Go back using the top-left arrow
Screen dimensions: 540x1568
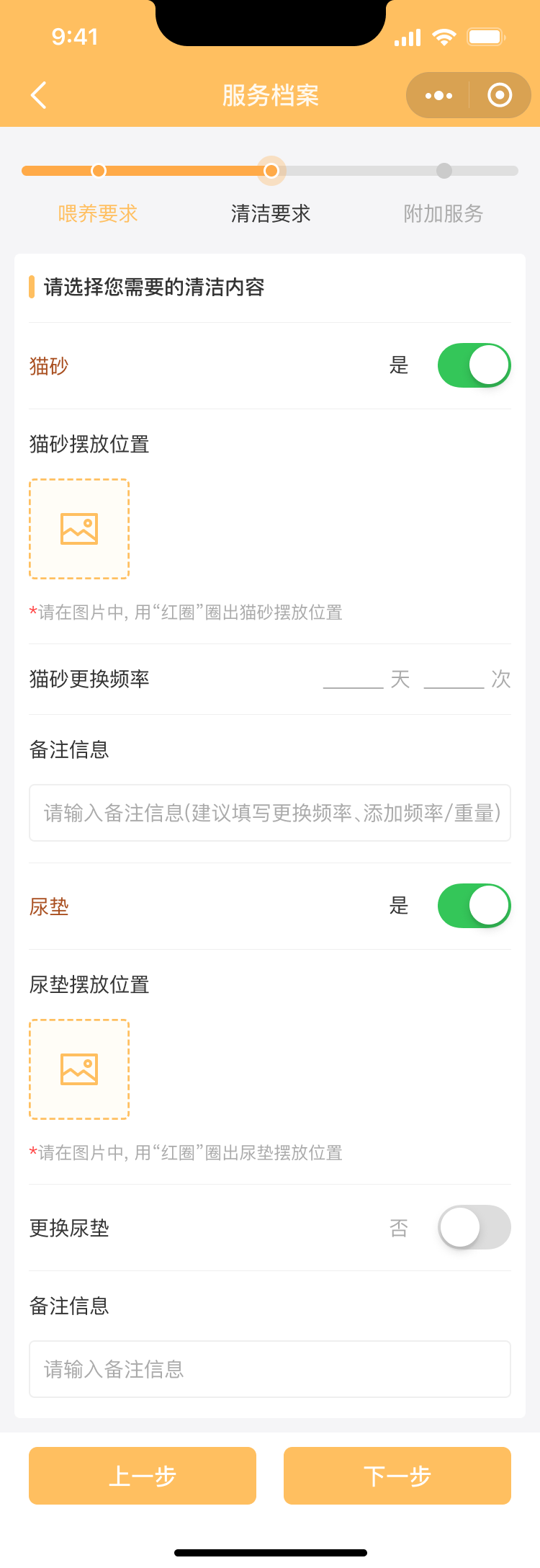(39, 95)
